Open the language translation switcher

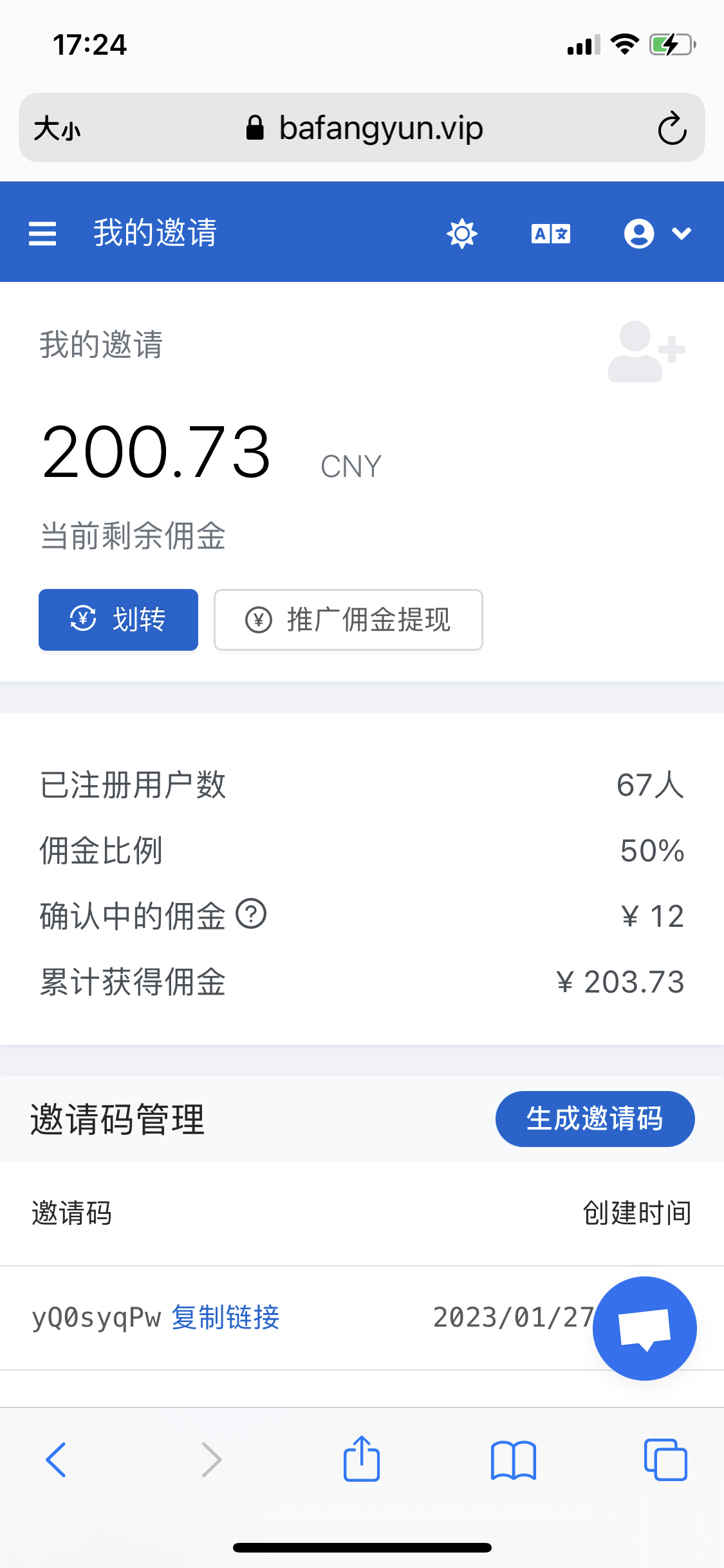point(551,233)
